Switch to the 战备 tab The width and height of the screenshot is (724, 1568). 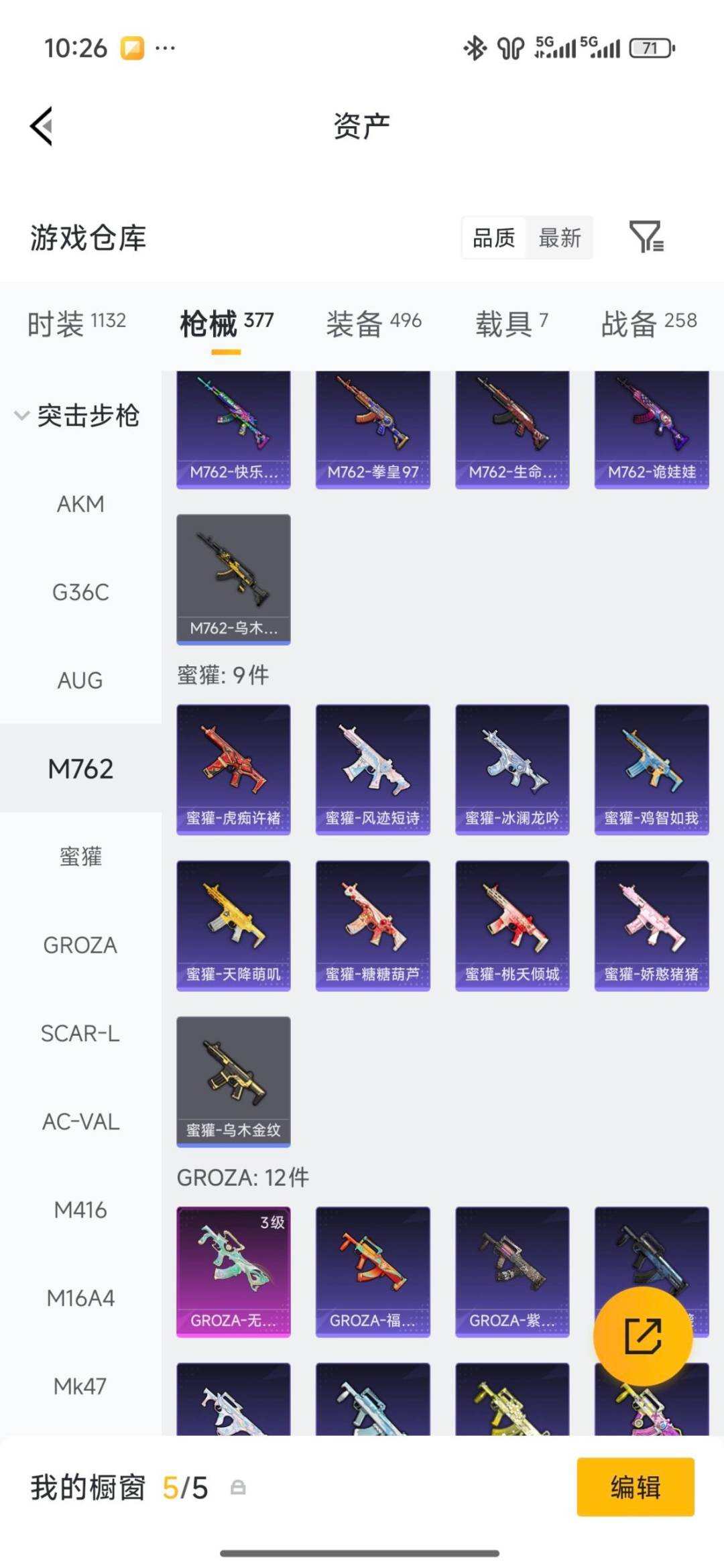(648, 324)
